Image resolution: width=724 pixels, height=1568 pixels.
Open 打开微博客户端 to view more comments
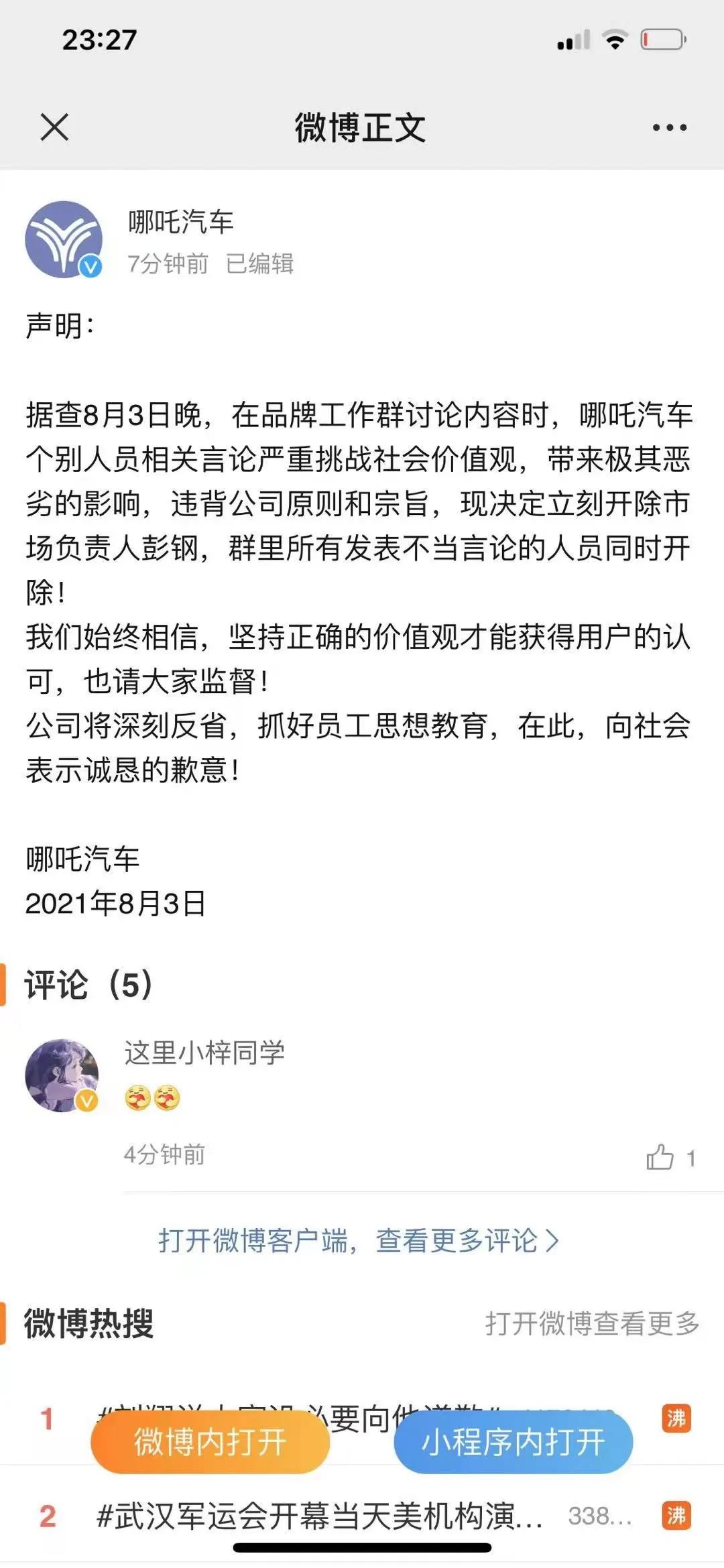(x=358, y=1240)
